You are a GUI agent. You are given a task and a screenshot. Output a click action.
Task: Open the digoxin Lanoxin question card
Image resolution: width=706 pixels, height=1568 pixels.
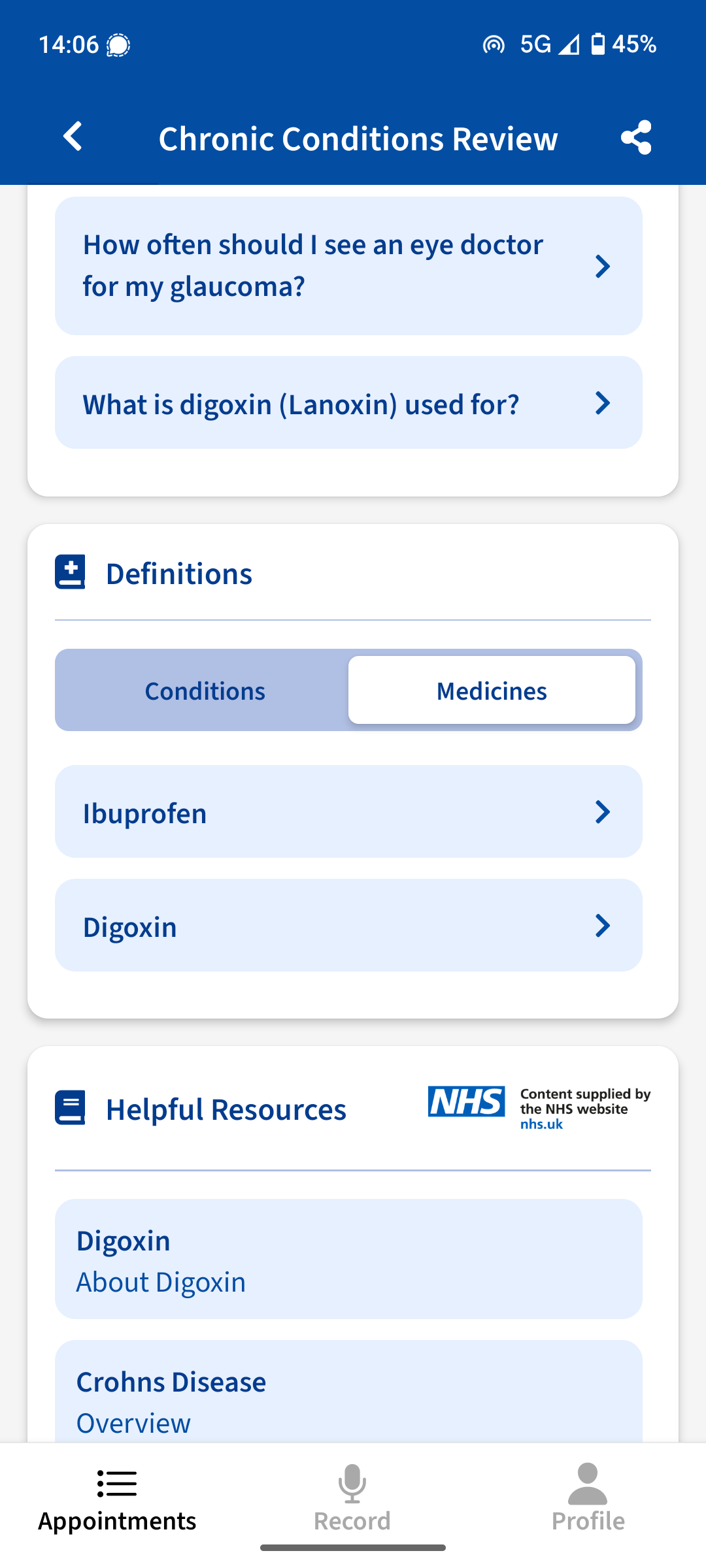click(x=350, y=402)
